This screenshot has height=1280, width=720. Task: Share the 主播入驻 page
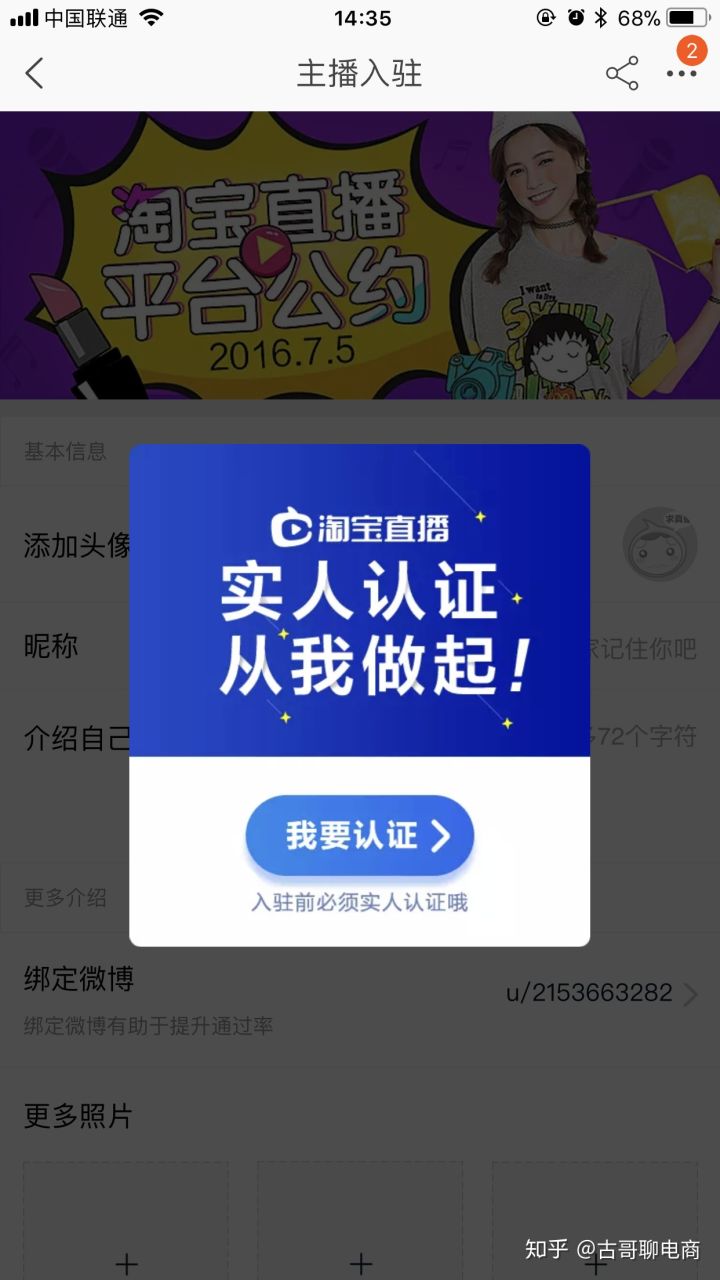point(622,74)
